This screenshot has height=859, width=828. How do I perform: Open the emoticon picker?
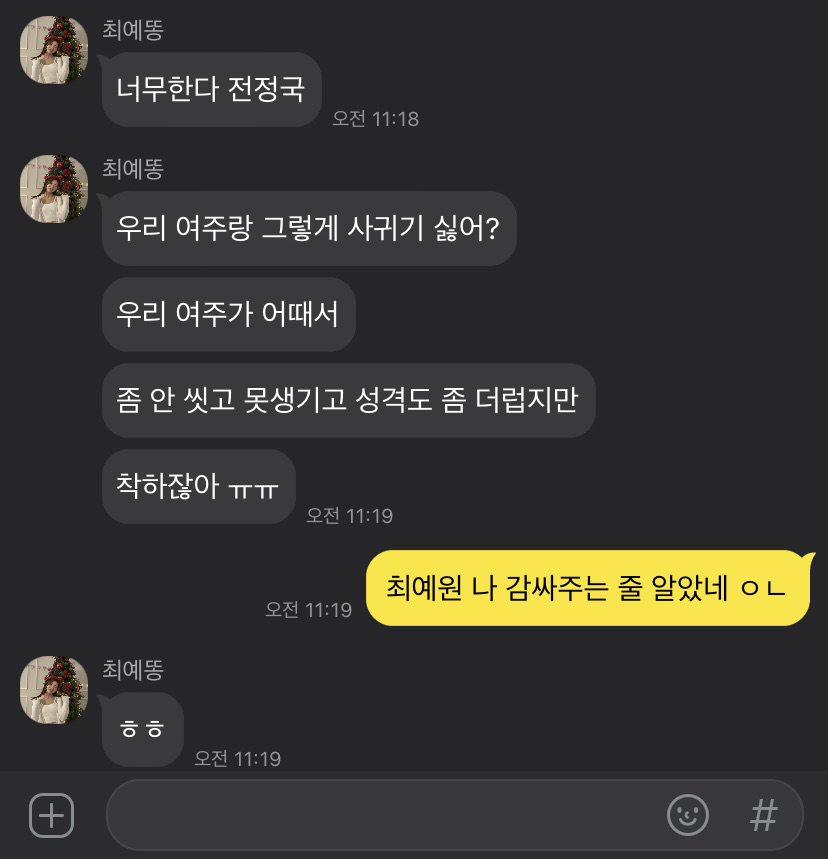tap(687, 816)
